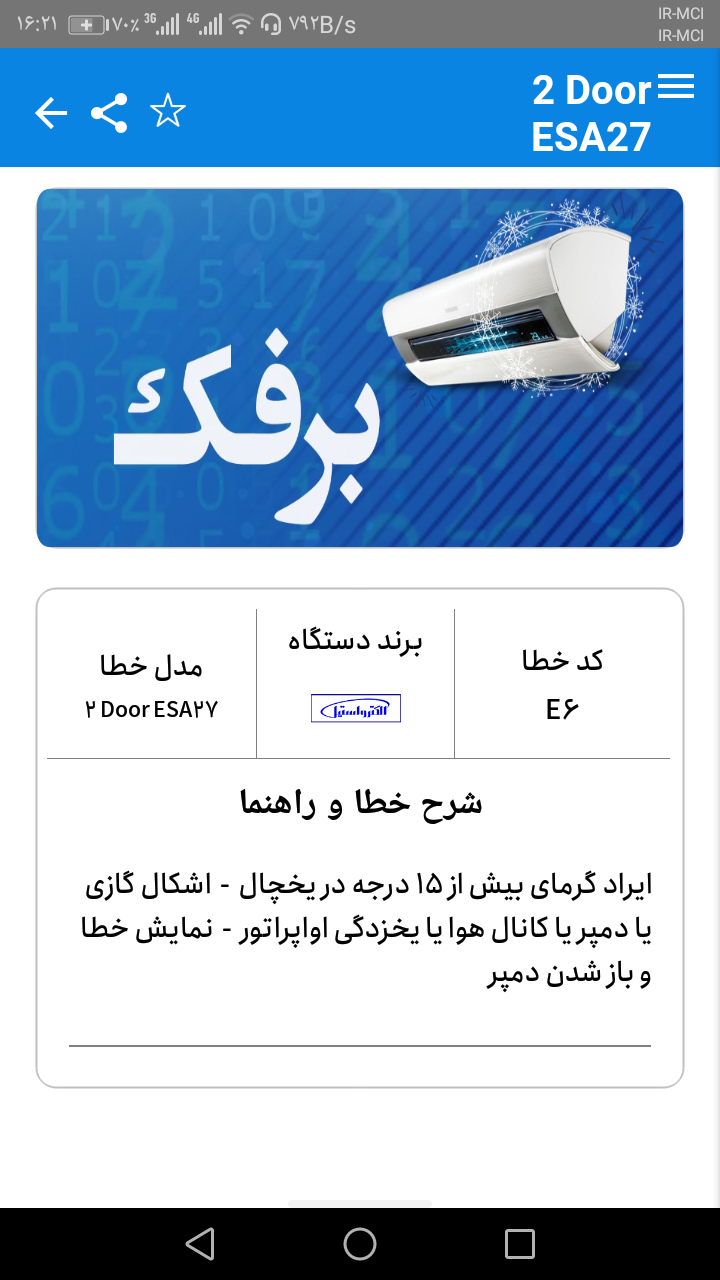Screen dimensions: 720x1280
Task: Tap the system home button
Action: coord(360,1244)
